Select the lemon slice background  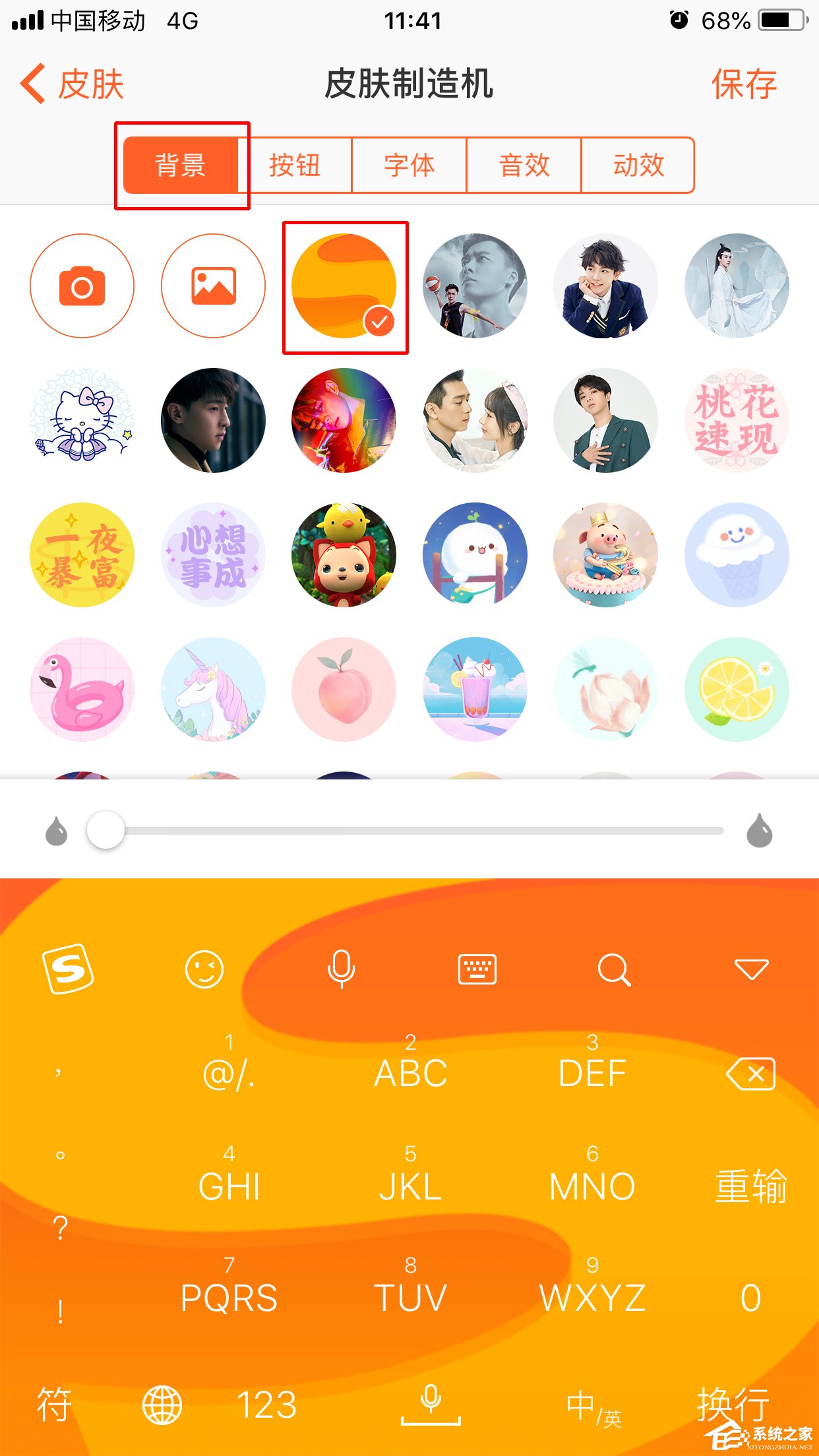737,689
